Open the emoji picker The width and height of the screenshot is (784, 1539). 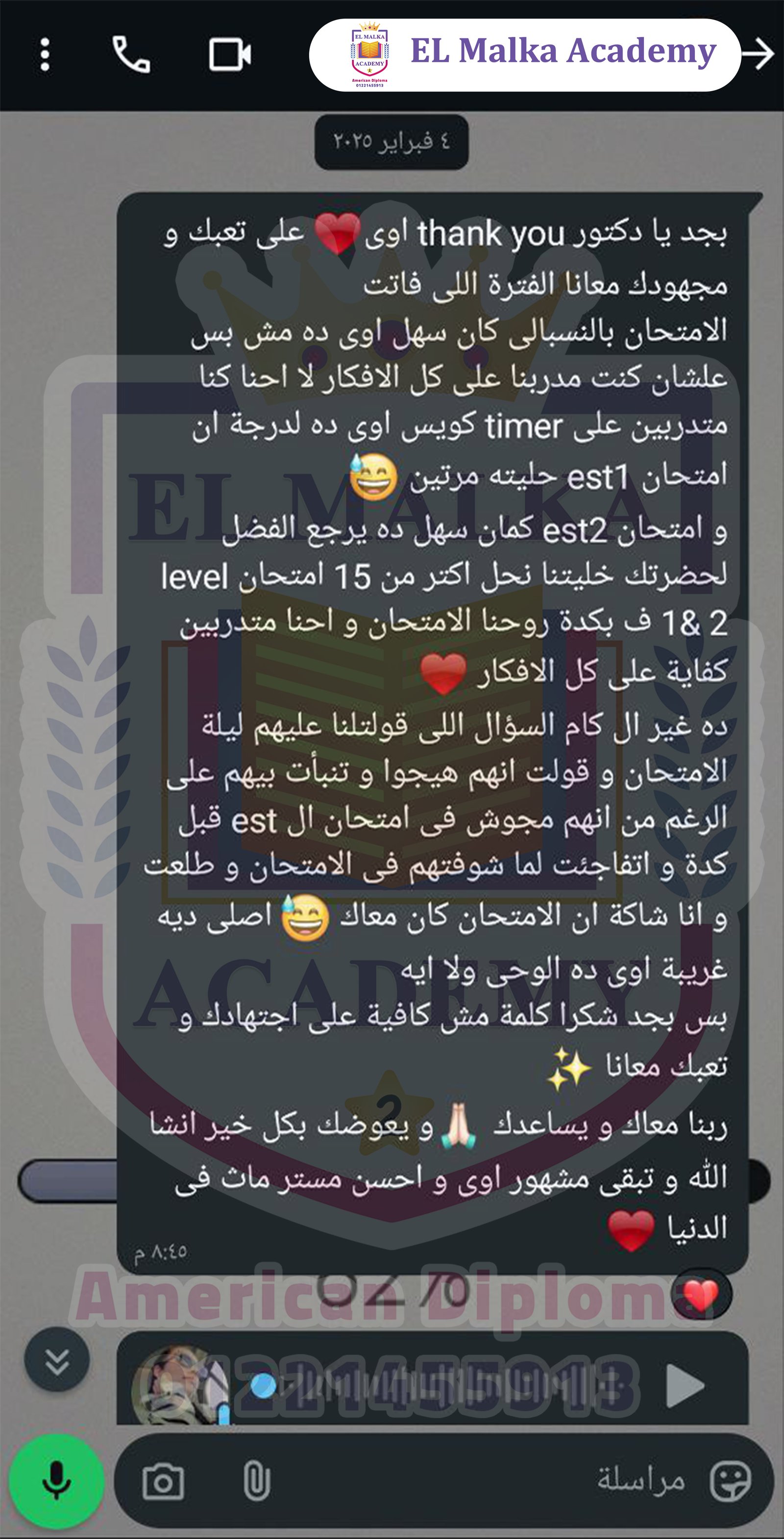[730, 1481]
